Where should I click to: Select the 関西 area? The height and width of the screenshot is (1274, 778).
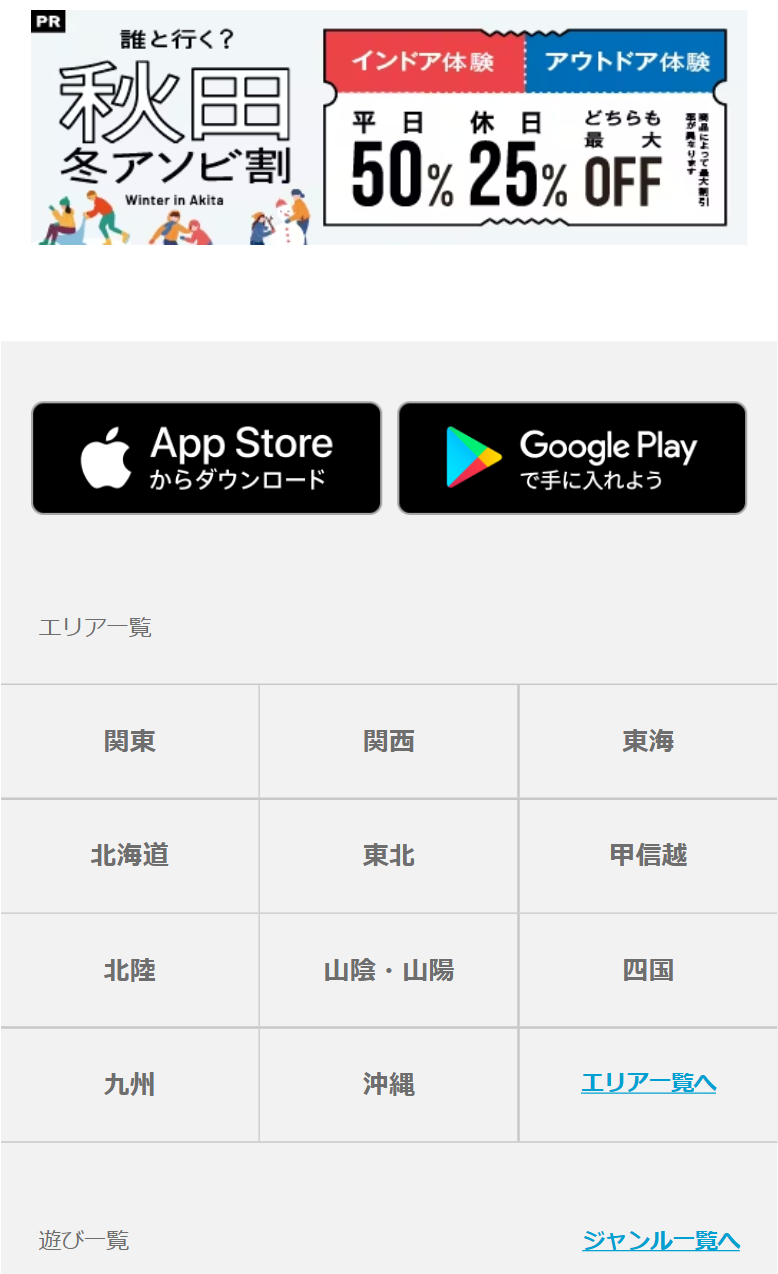point(389,741)
